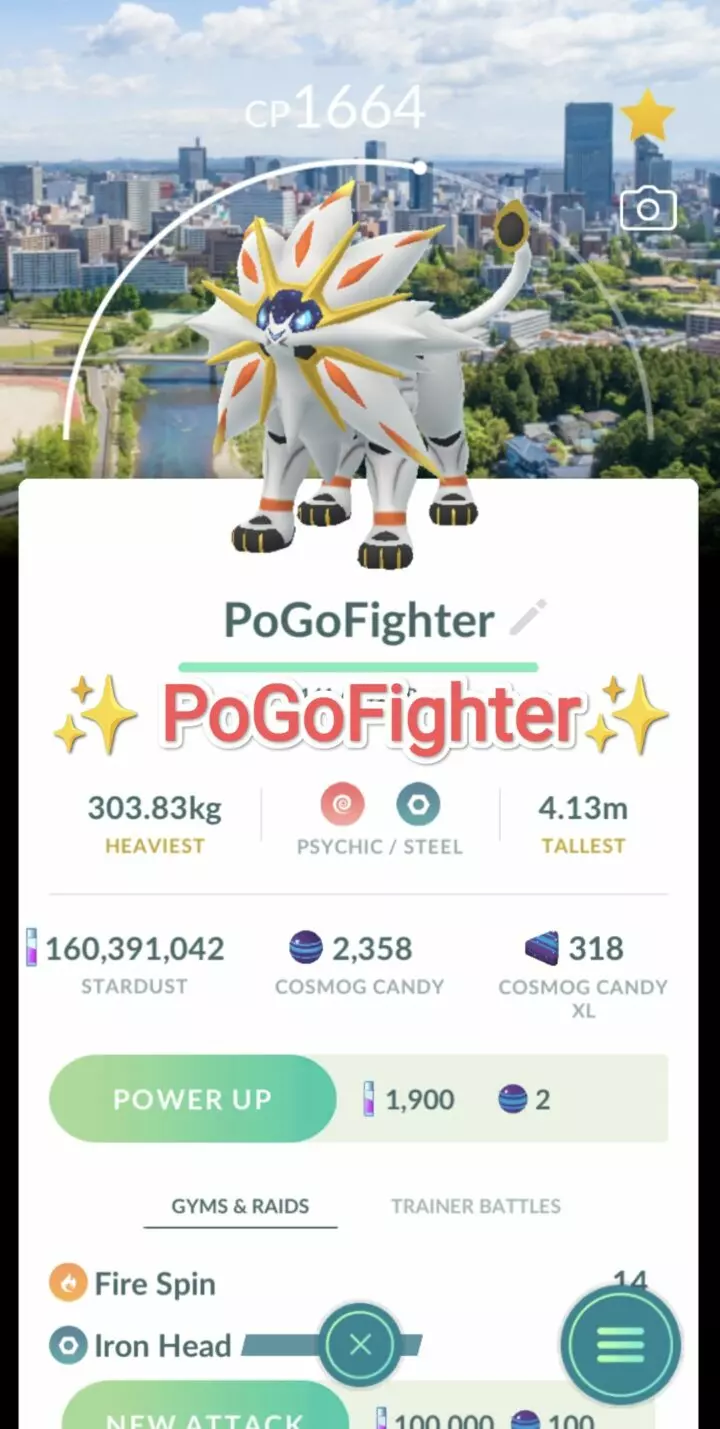
Task: Close the Pokémon detail screen with the X
Action: [360, 1346]
